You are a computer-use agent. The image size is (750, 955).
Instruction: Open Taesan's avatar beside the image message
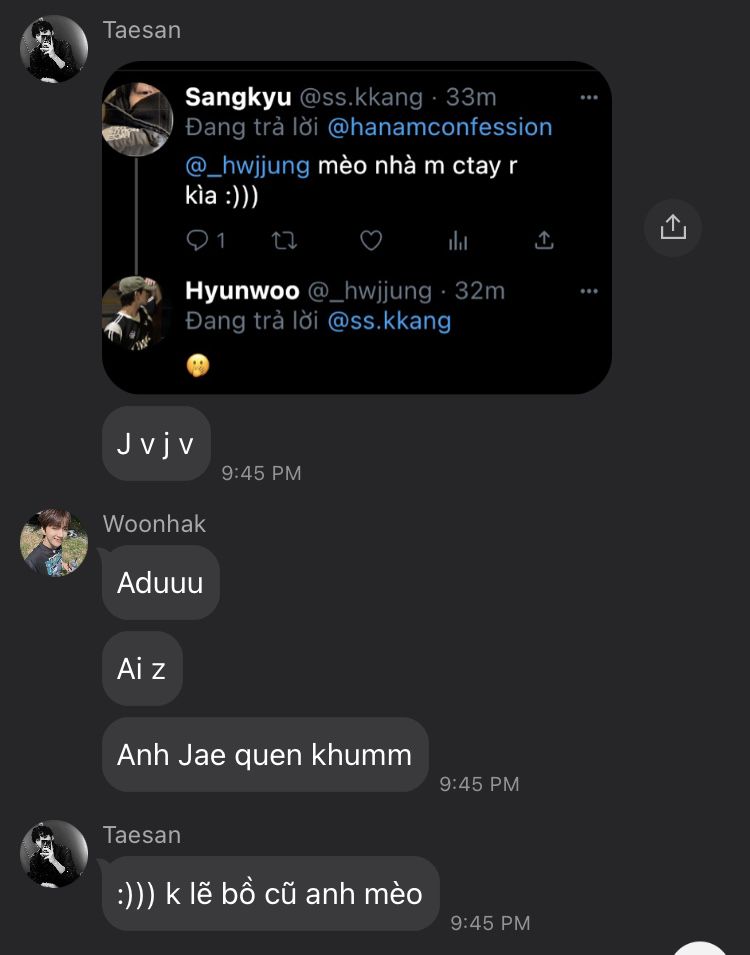pyautogui.click(x=54, y=49)
